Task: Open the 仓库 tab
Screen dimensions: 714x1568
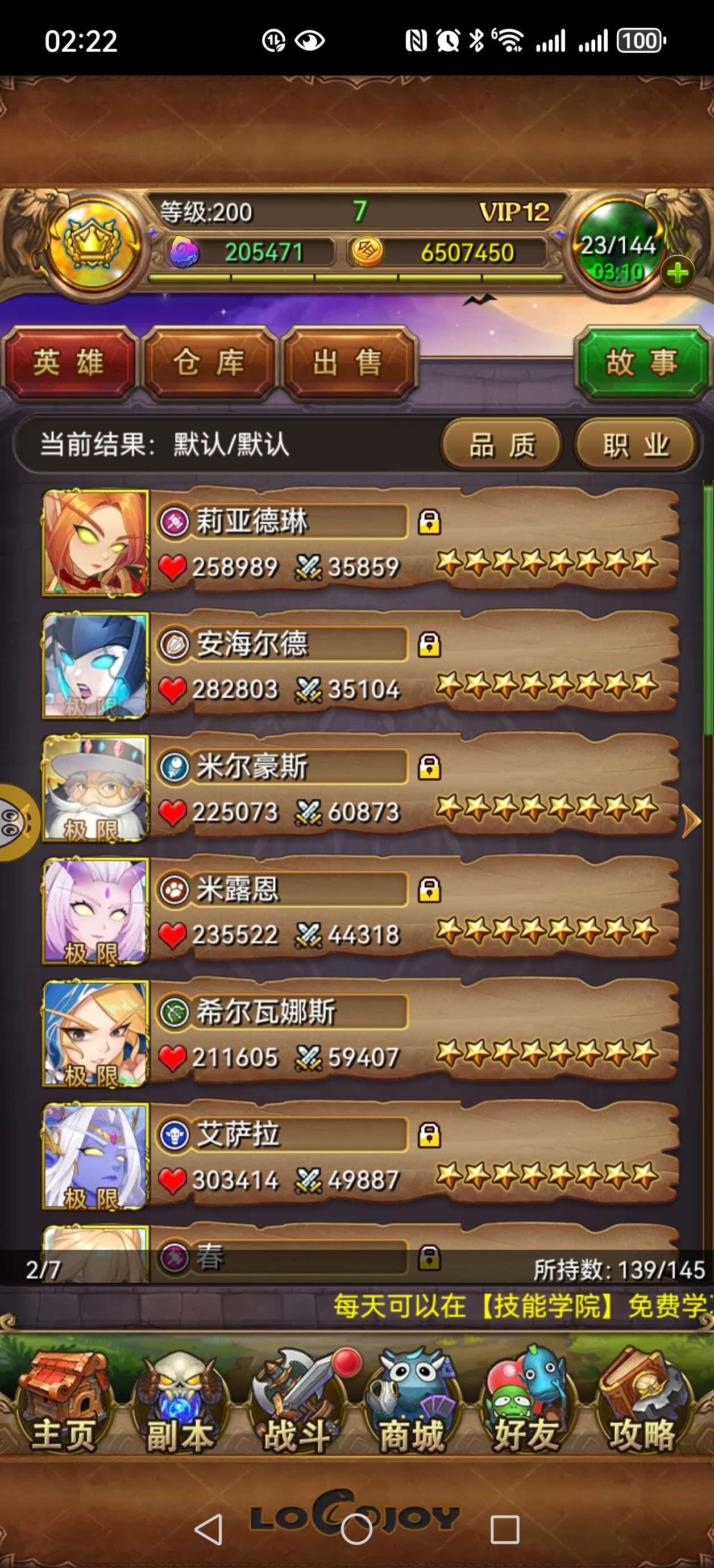Action: pyautogui.click(x=209, y=364)
